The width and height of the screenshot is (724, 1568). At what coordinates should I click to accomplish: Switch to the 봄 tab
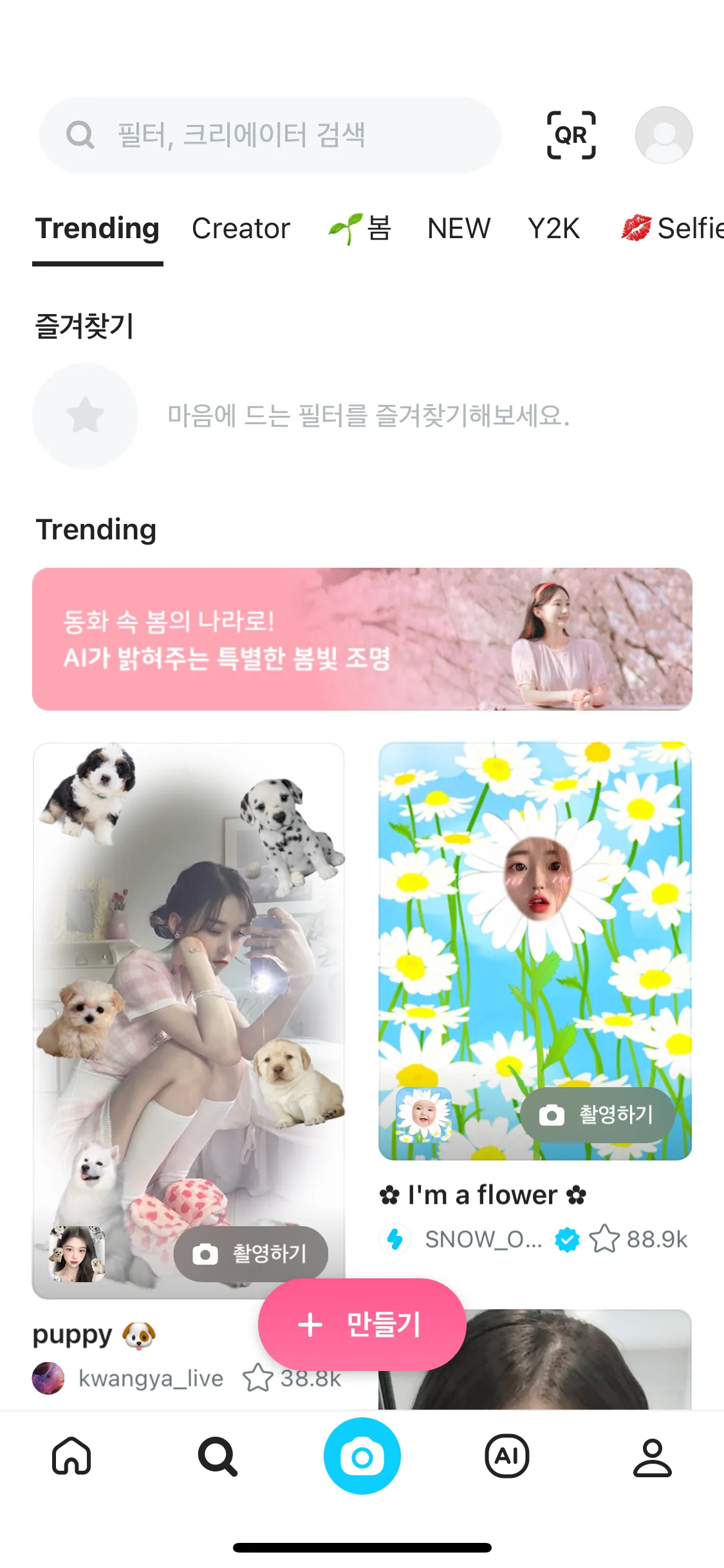point(360,229)
